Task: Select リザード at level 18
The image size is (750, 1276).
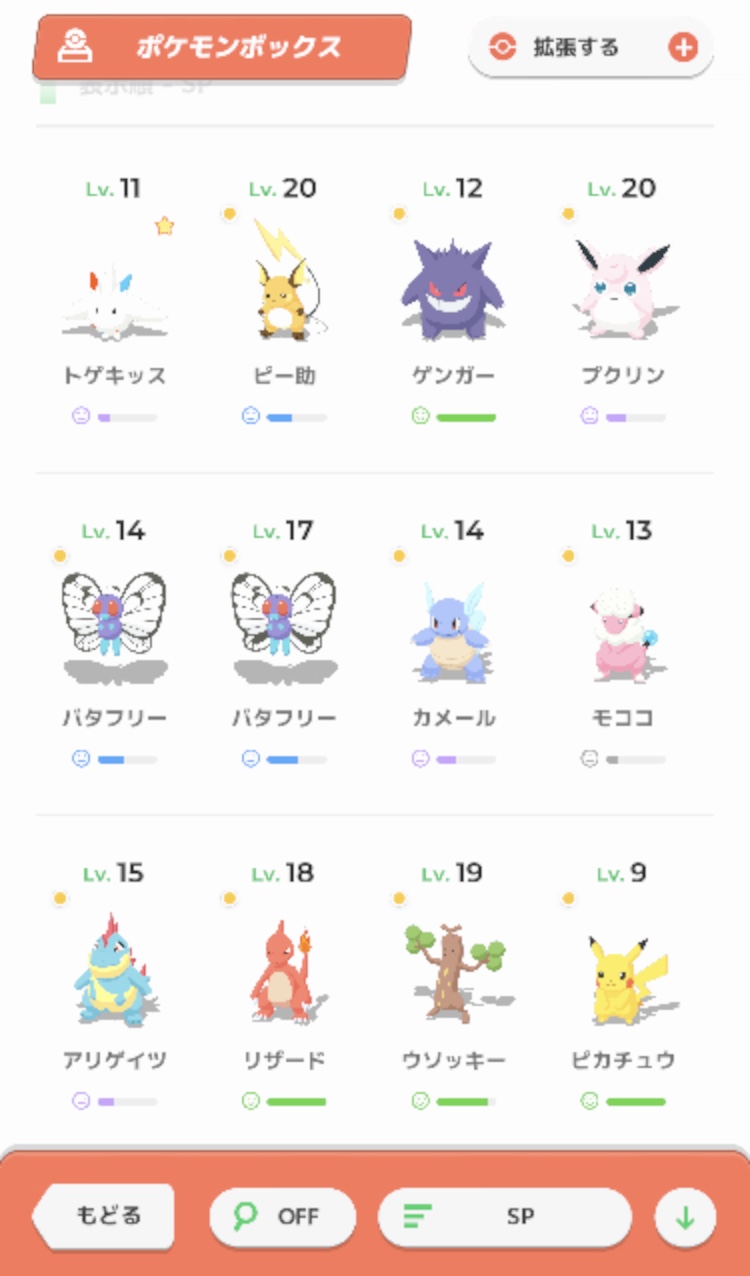Action: pyautogui.click(x=284, y=985)
